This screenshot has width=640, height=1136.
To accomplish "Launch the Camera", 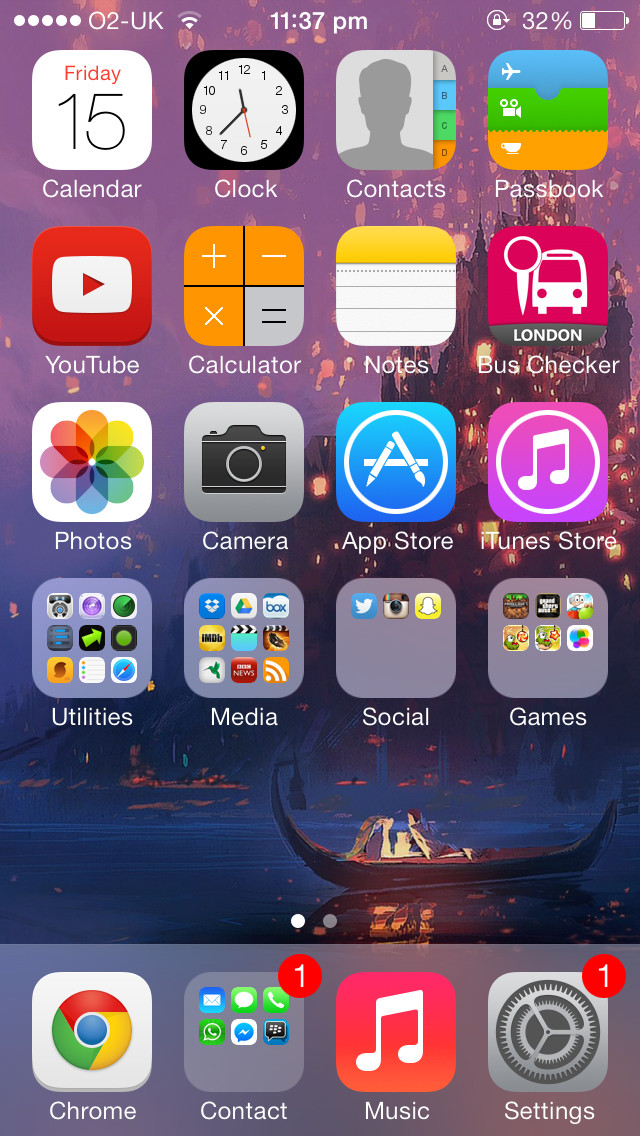I will (x=244, y=462).
